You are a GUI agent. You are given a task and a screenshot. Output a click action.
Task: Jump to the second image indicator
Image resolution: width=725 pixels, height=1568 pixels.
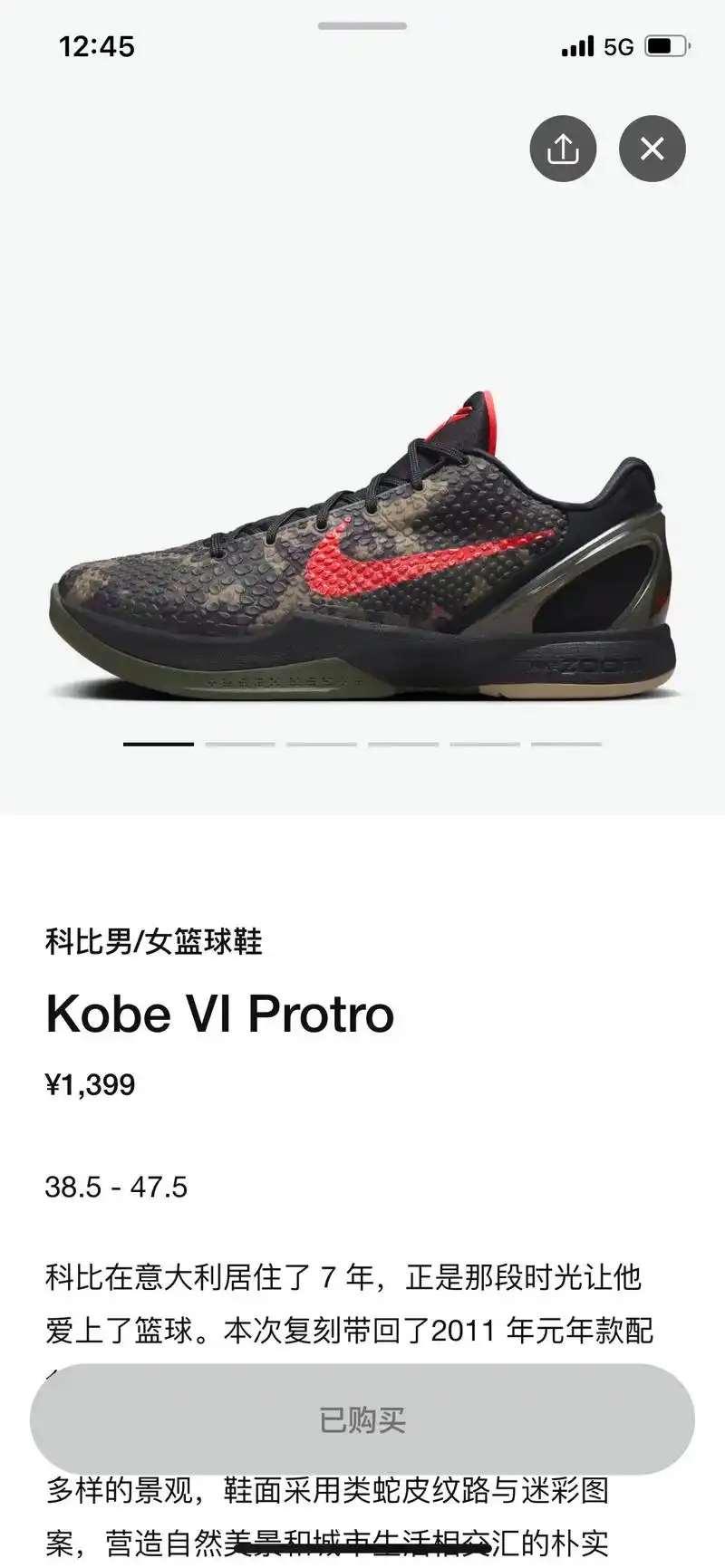coord(240,744)
